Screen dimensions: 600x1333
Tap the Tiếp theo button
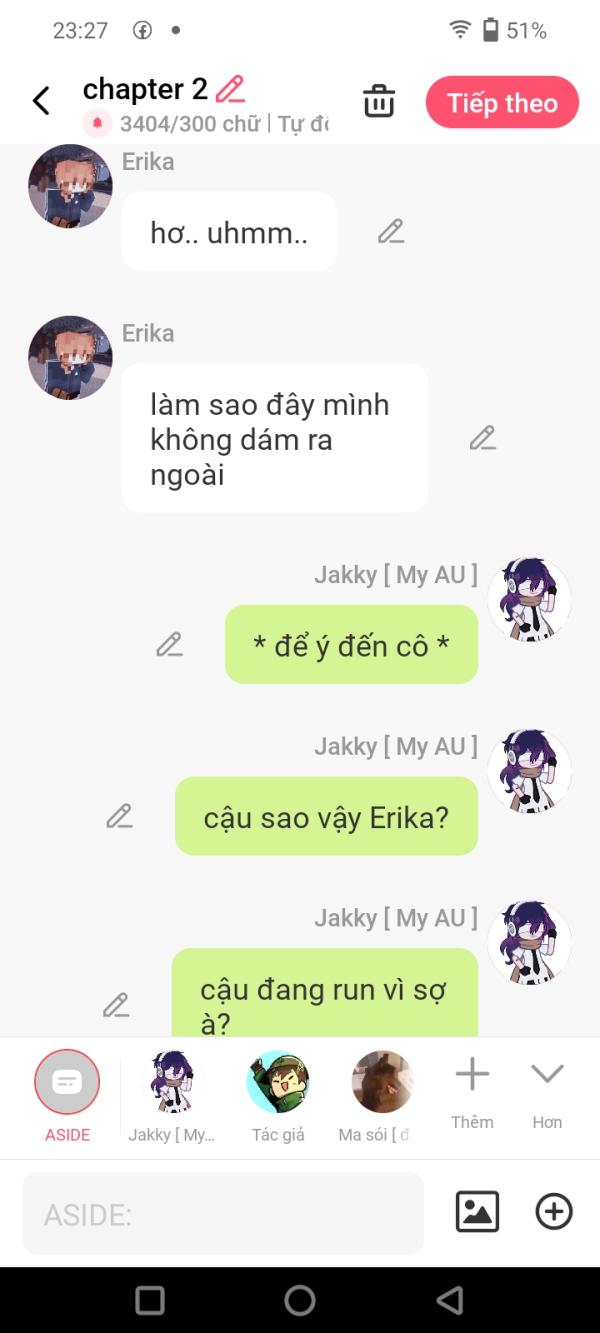(x=502, y=102)
